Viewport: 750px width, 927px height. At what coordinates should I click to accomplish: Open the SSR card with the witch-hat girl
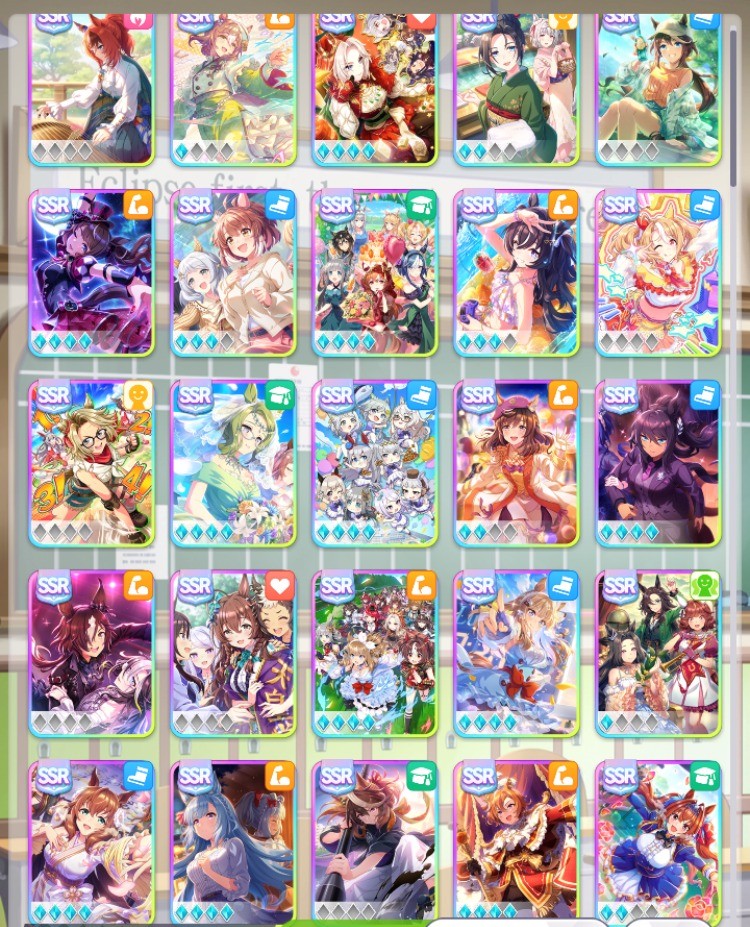[x=91, y=272]
